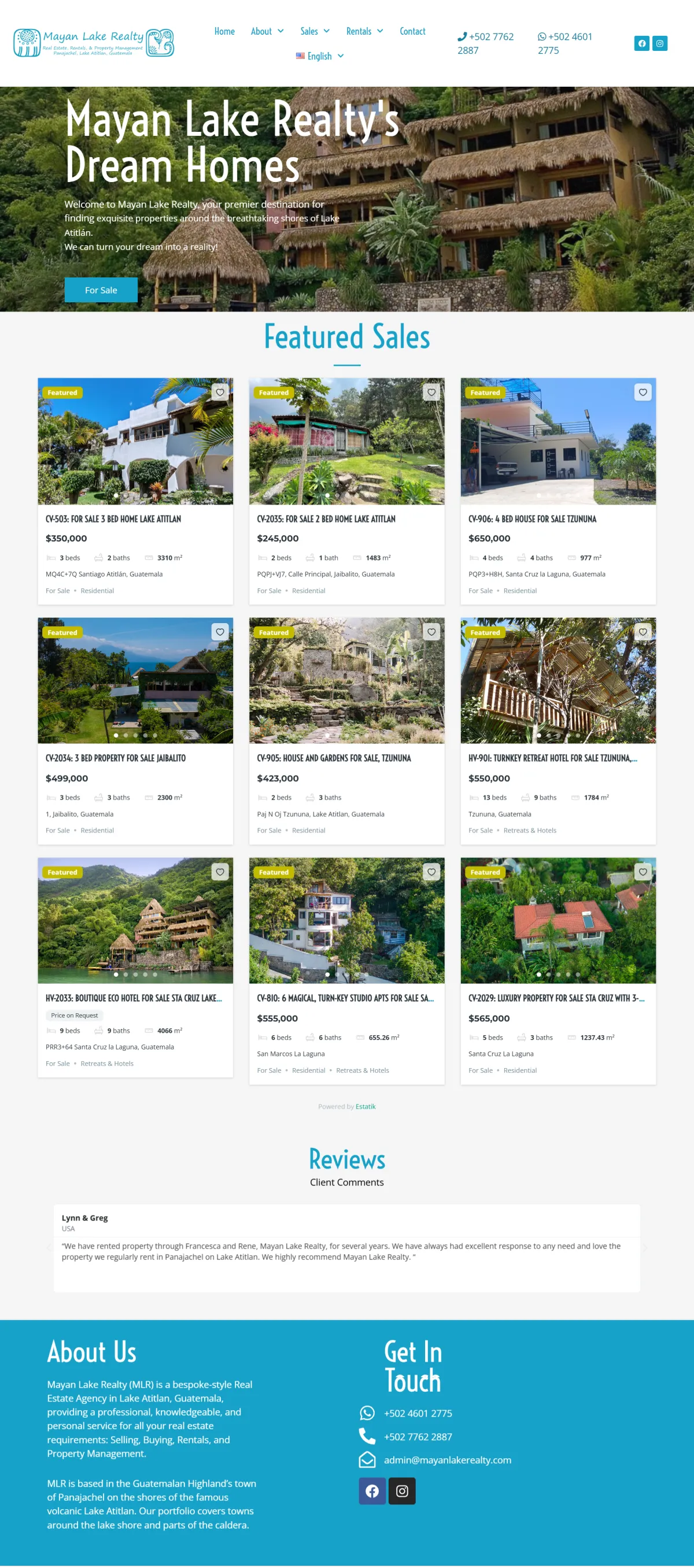694x1568 pixels.
Task: Favorite the CV-503 listing with the heart
Action: [x=220, y=392]
